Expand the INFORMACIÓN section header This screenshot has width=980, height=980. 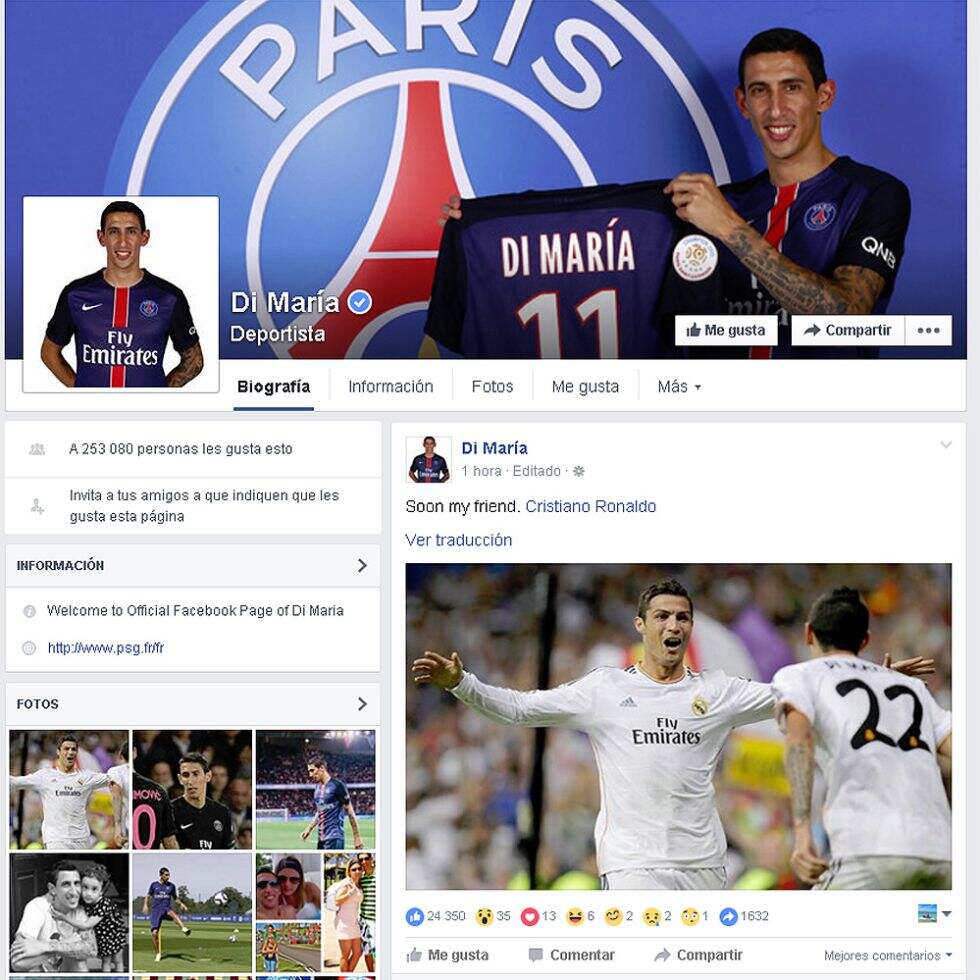pos(192,566)
